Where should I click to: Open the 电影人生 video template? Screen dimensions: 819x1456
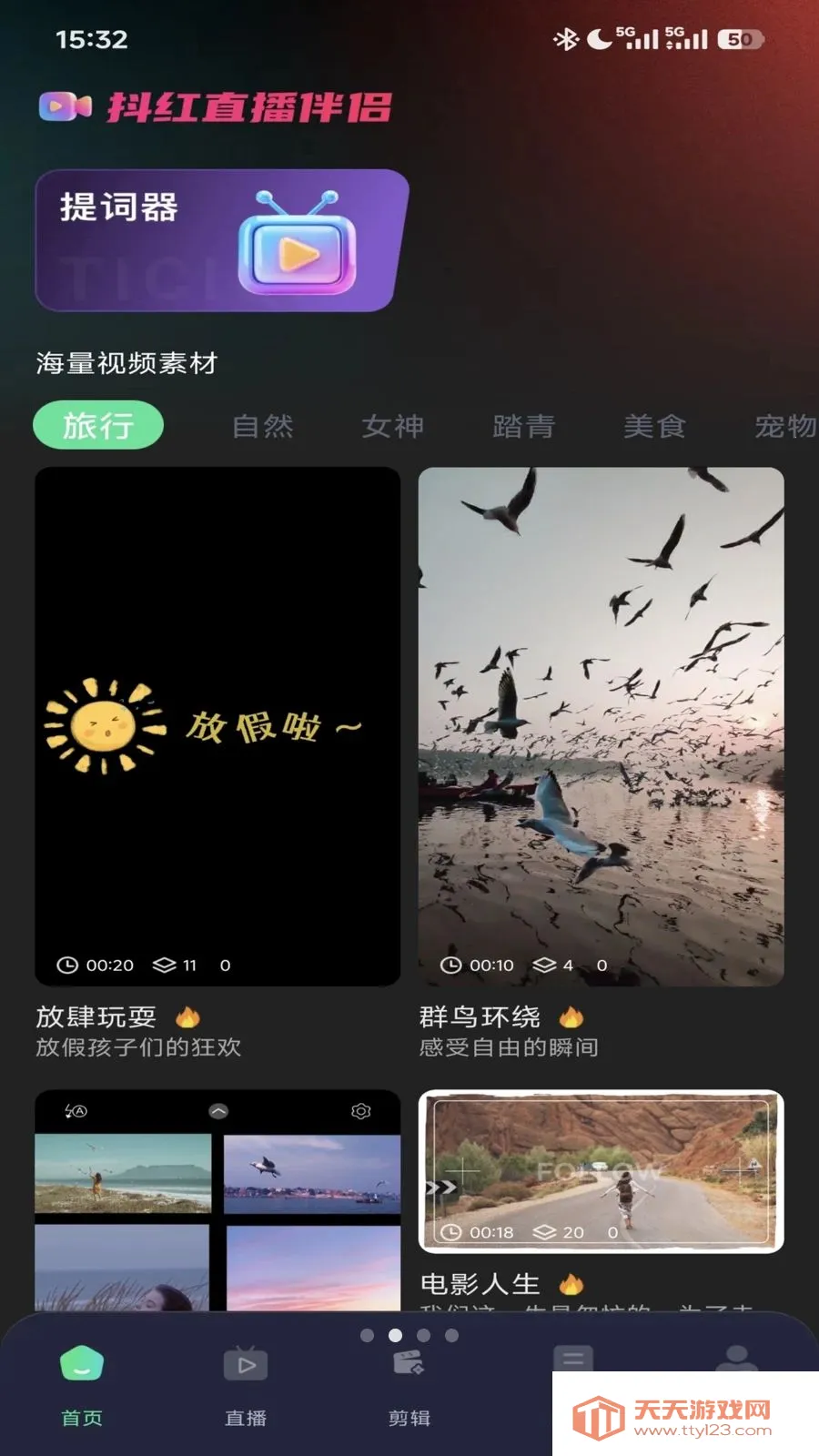coord(601,1171)
